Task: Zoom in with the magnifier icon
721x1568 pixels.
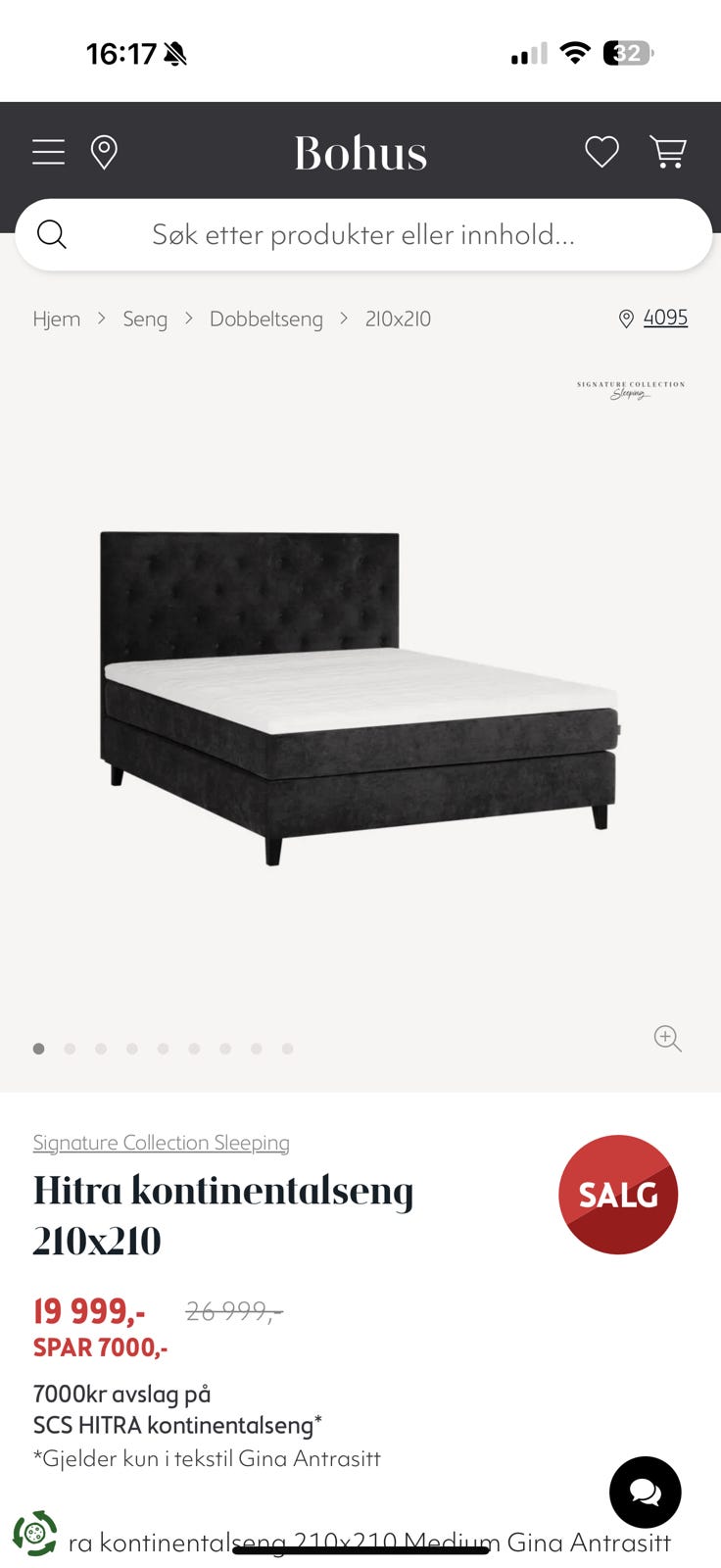Action: (667, 1038)
